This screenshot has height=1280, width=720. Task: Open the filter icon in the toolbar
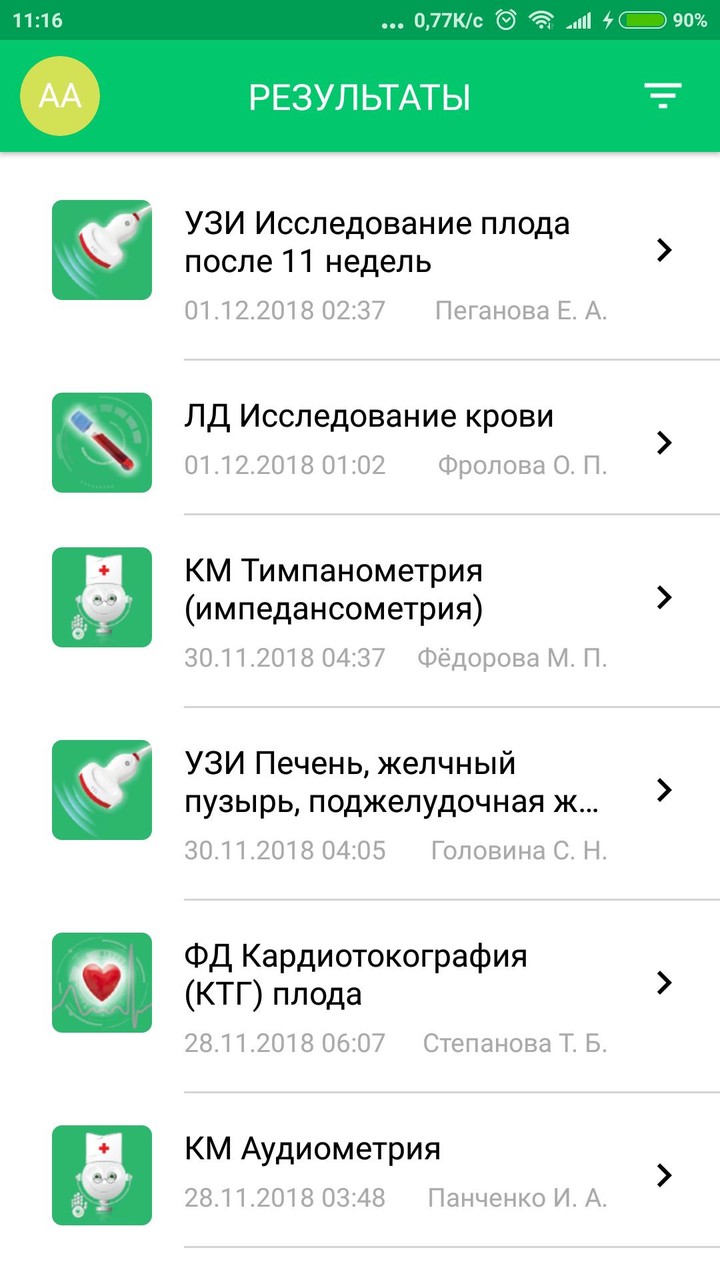pos(660,96)
